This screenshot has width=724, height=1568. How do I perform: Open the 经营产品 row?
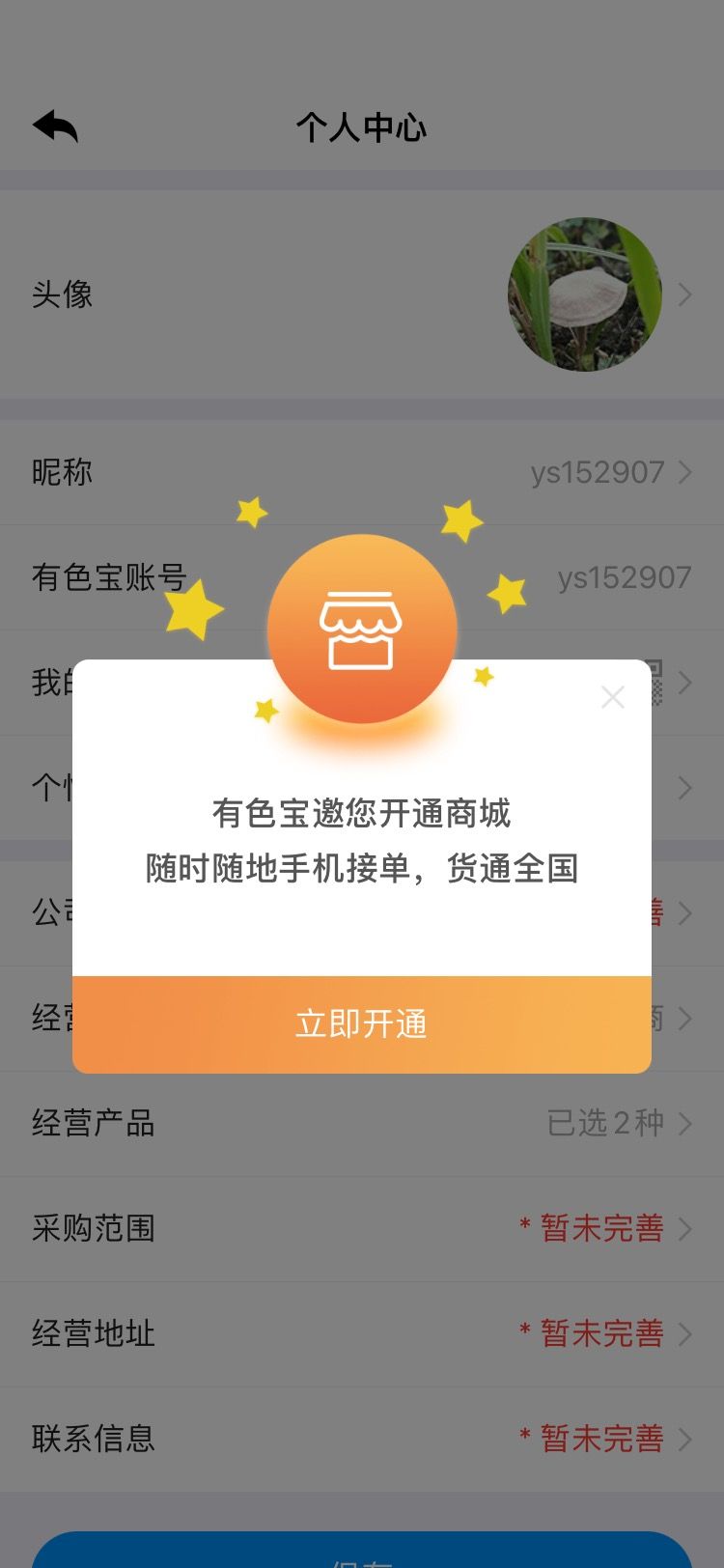[x=362, y=1124]
